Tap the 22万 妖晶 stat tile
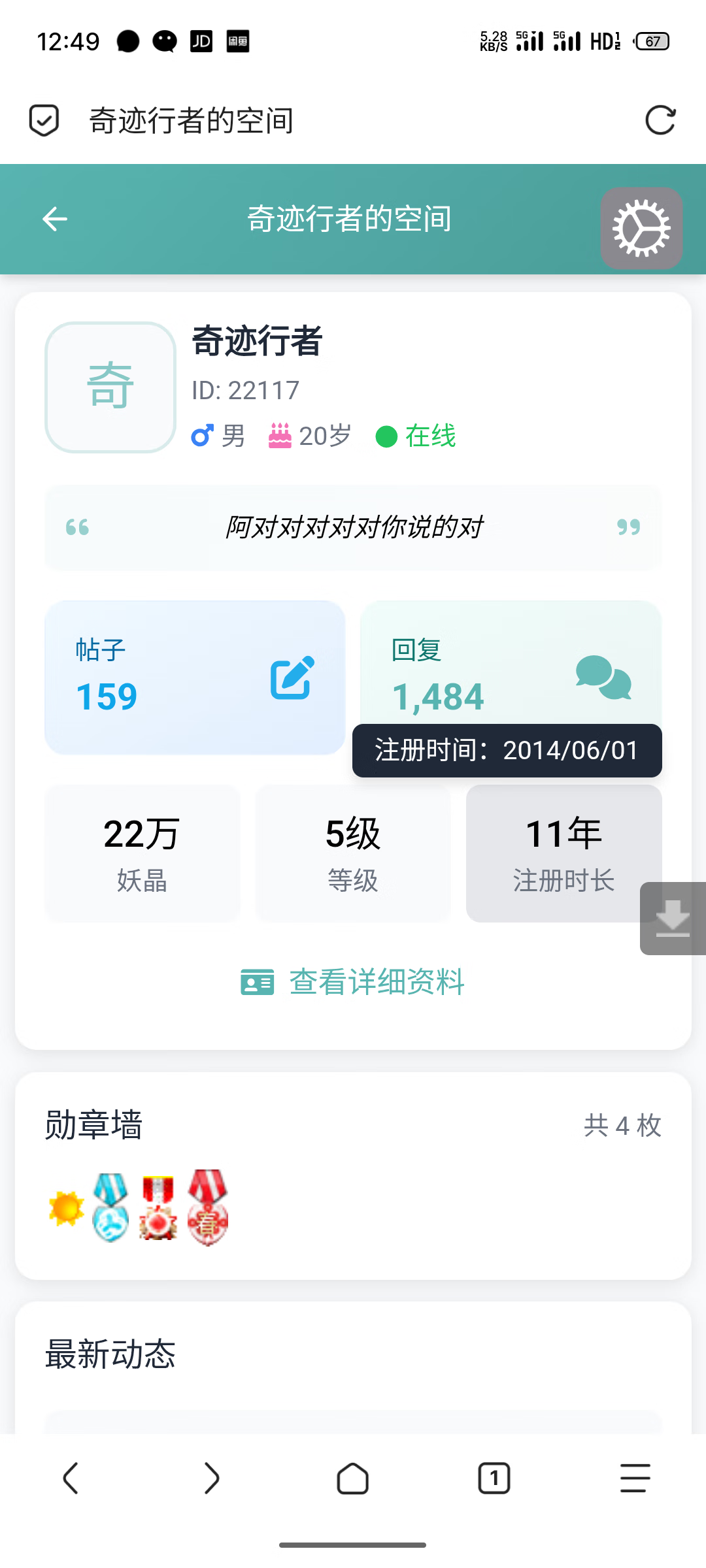This screenshot has height=1568, width=706. (x=142, y=853)
